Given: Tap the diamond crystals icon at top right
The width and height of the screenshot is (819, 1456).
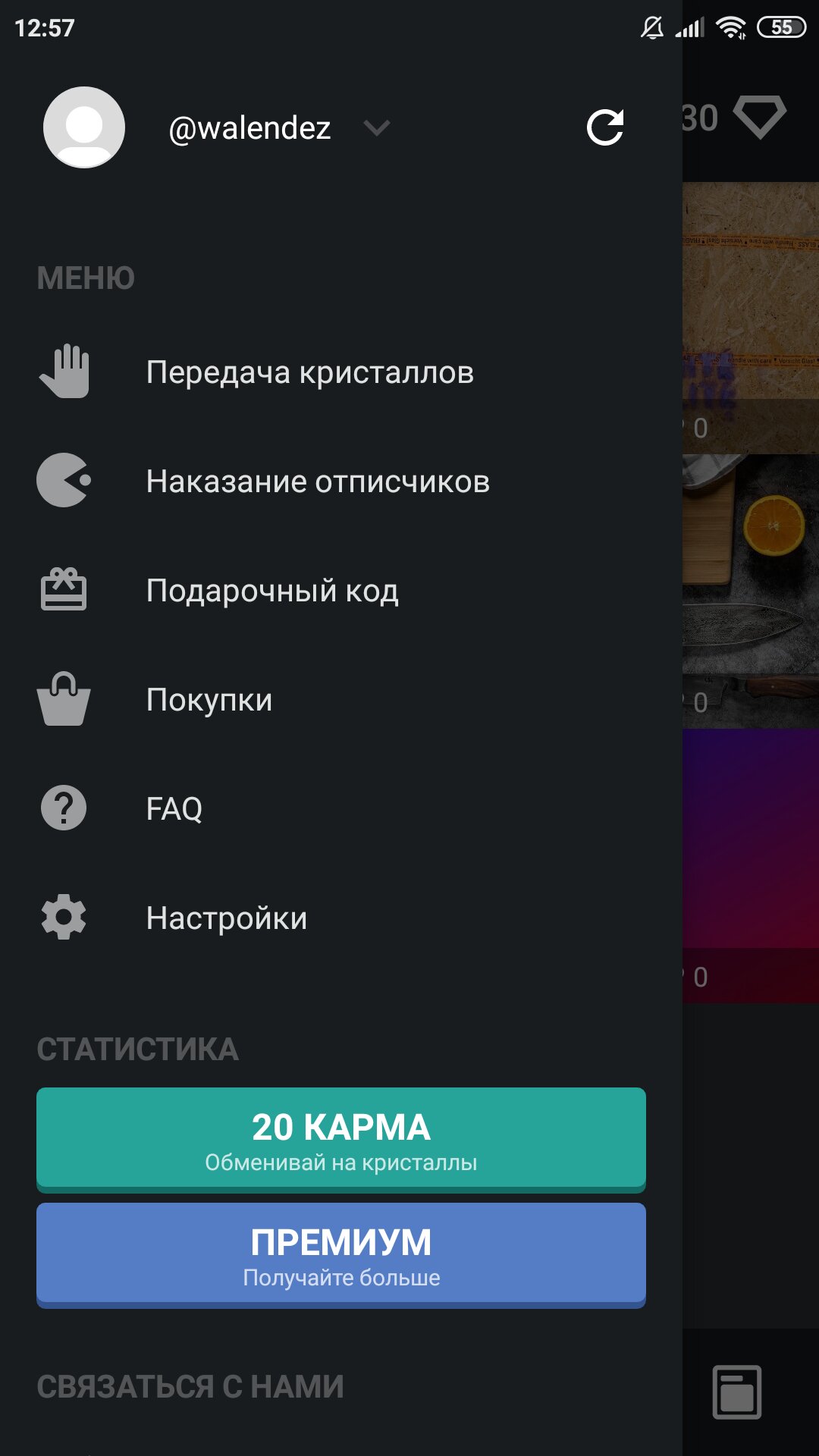Looking at the screenshot, I should (x=759, y=118).
